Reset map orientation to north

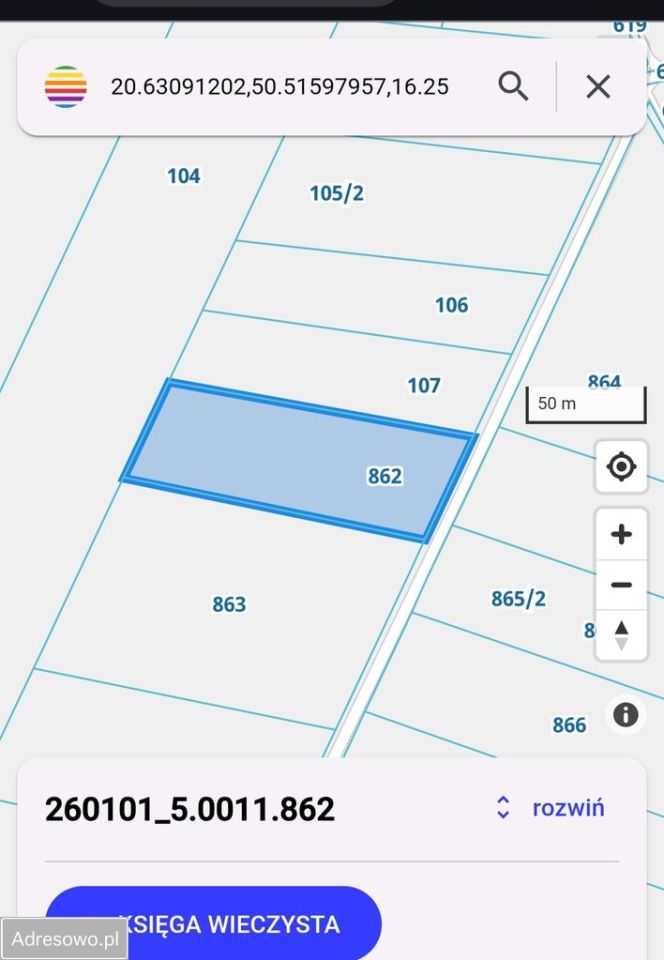tap(621, 635)
